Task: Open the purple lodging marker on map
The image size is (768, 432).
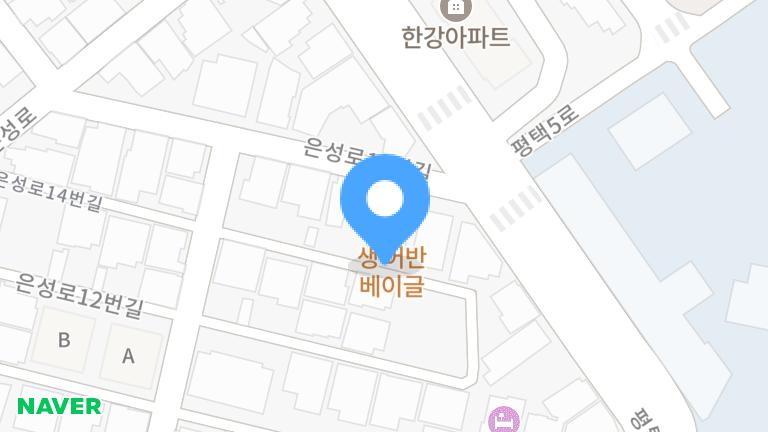Action: click(505, 420)
